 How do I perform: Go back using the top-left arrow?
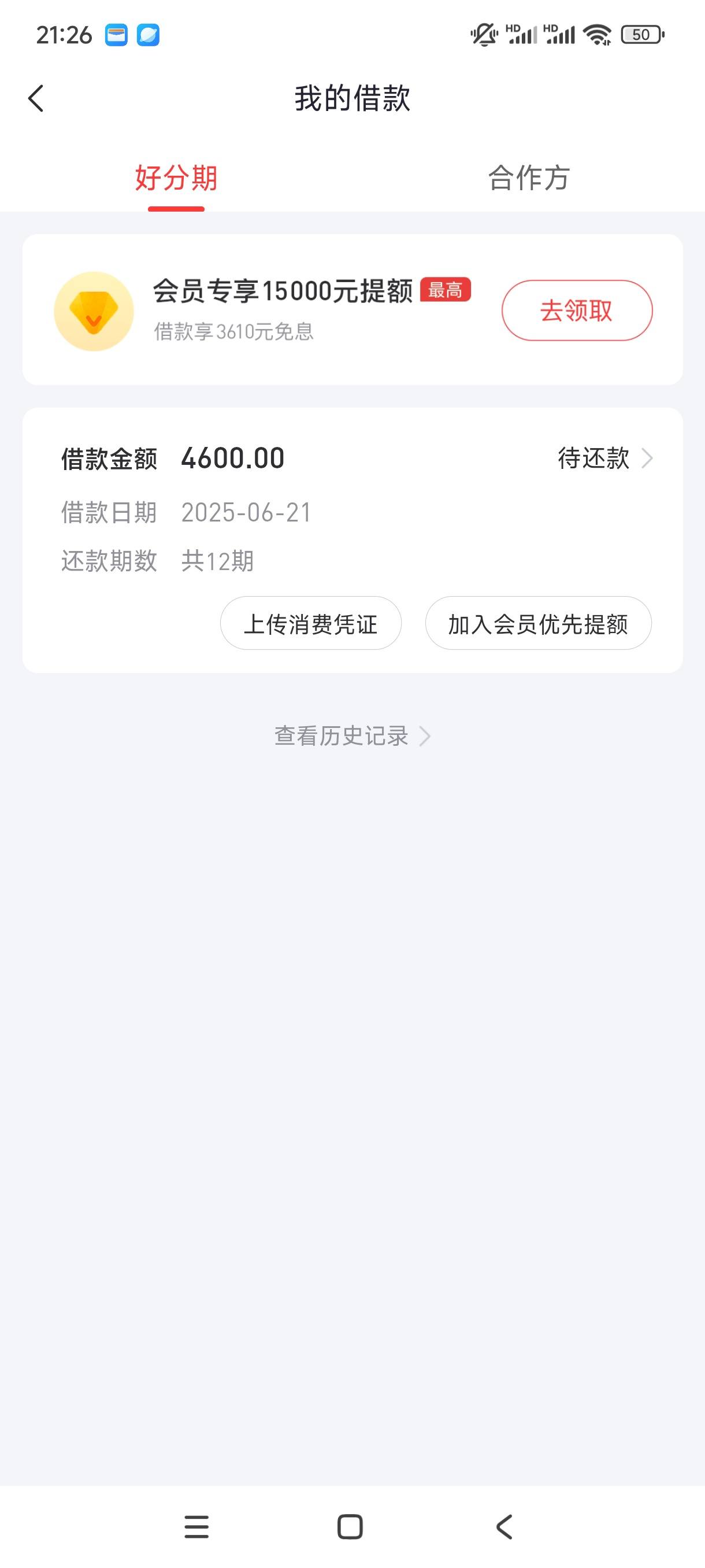click(x=36, y=98)
